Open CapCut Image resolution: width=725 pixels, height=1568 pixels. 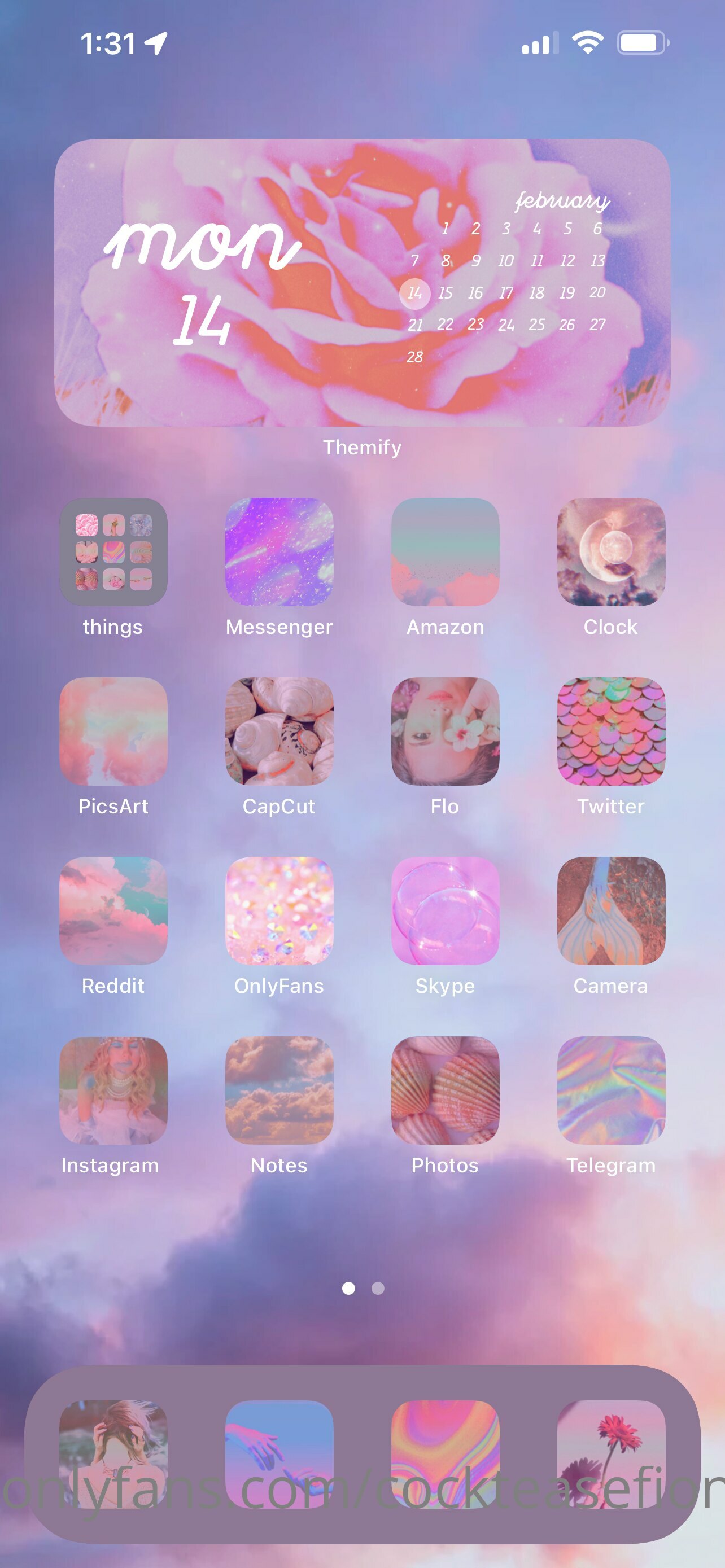(279, 731)
